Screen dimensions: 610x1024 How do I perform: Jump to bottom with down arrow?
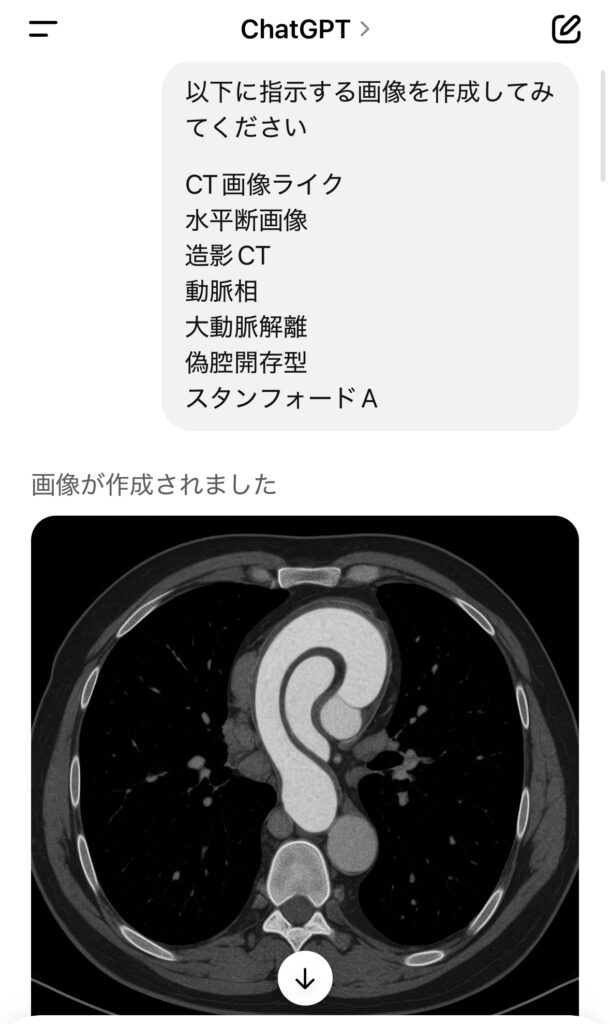pyautogui.click(x=305, y=979)
